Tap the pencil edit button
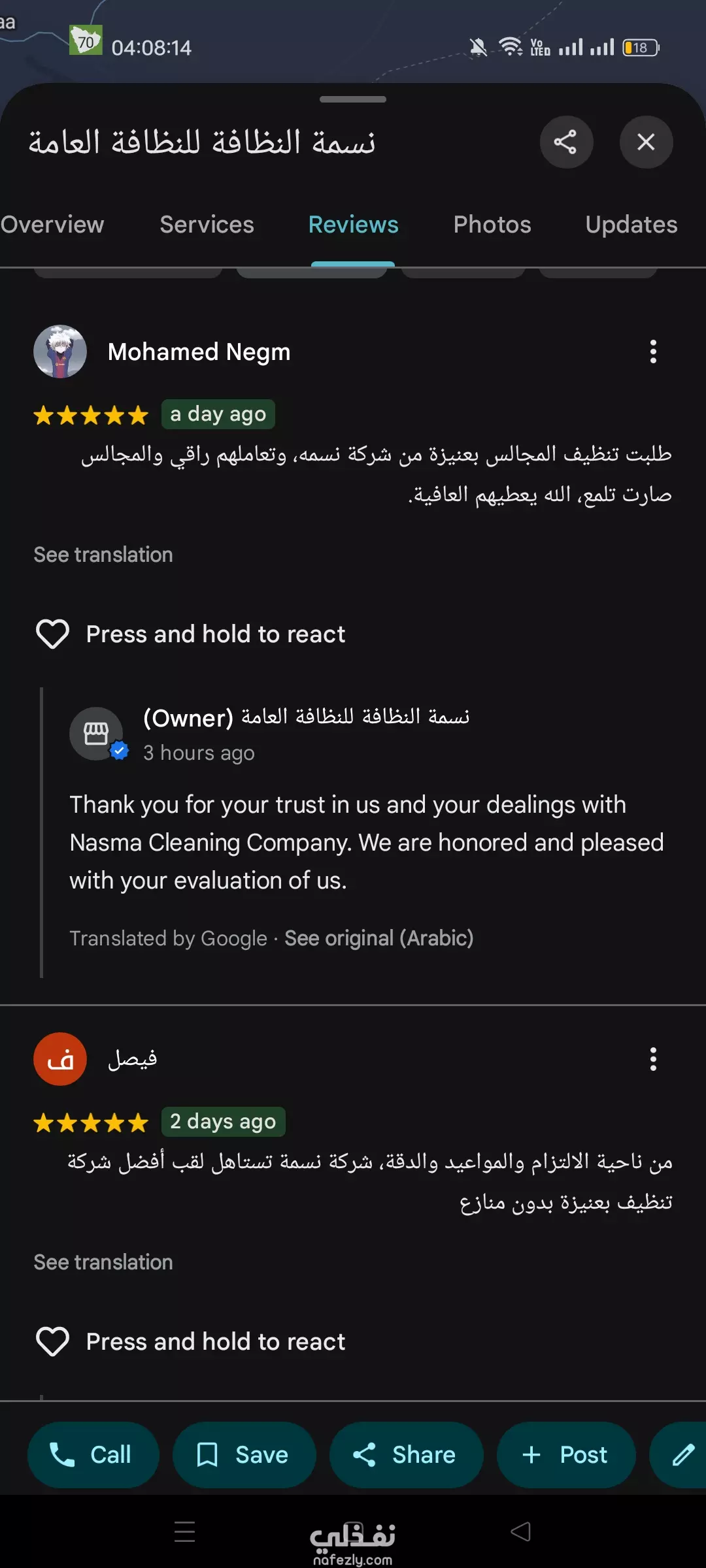This screenshot has width=706, height=1568. pos(680,1455)
